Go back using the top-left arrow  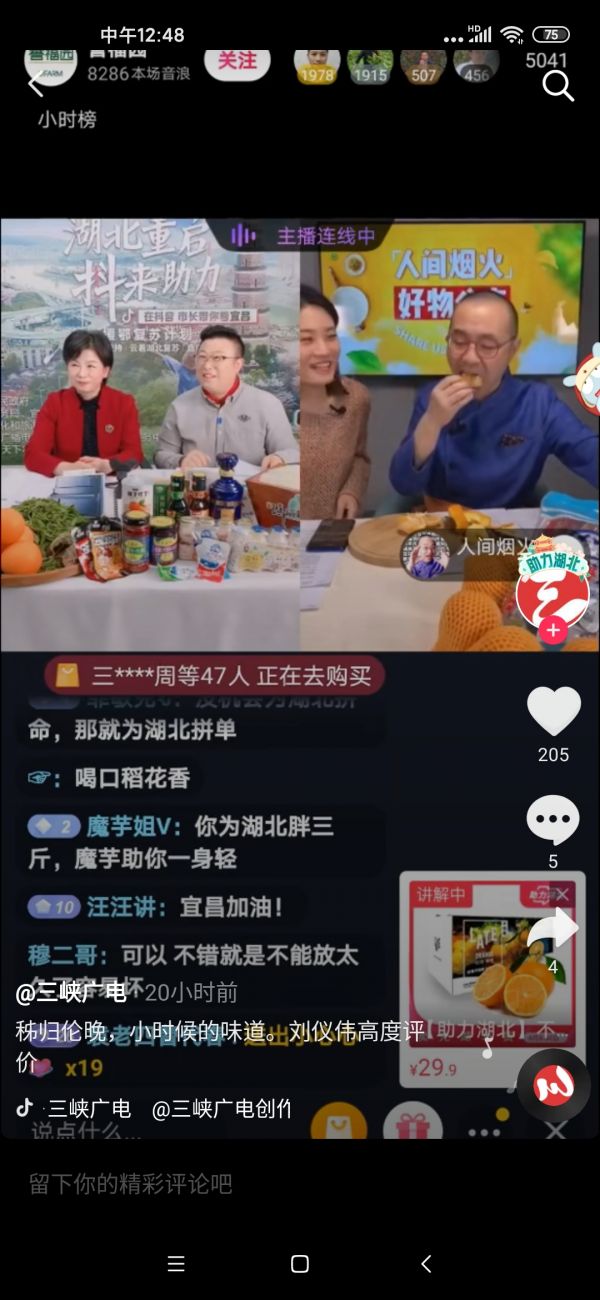(x=35, y=86)
